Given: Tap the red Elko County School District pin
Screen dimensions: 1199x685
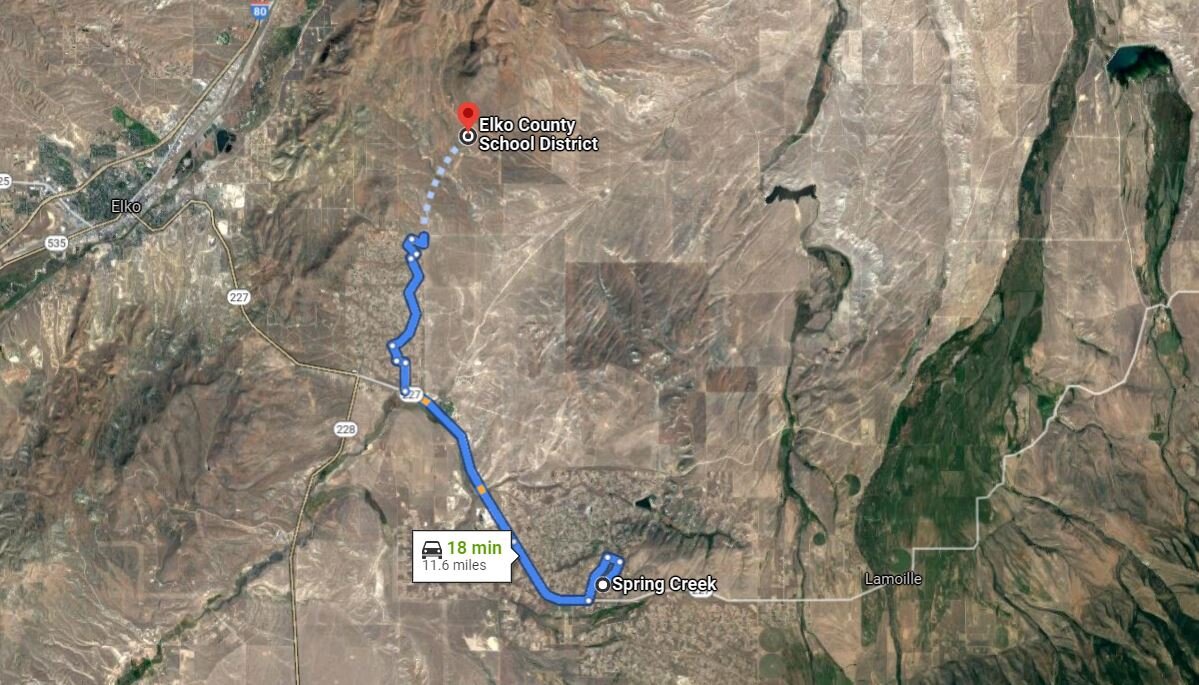Looking at the screenshot, I should [x=467, y=114].
